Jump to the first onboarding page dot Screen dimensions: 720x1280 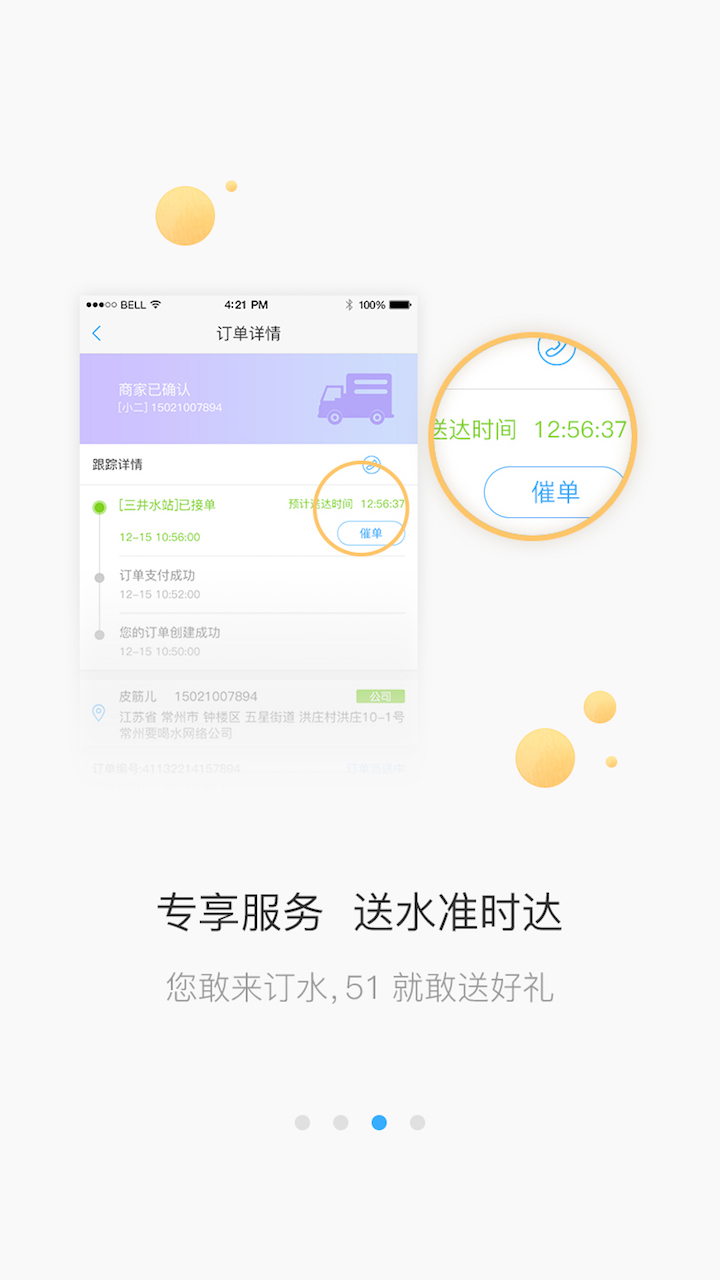[x=302, y=1123]
